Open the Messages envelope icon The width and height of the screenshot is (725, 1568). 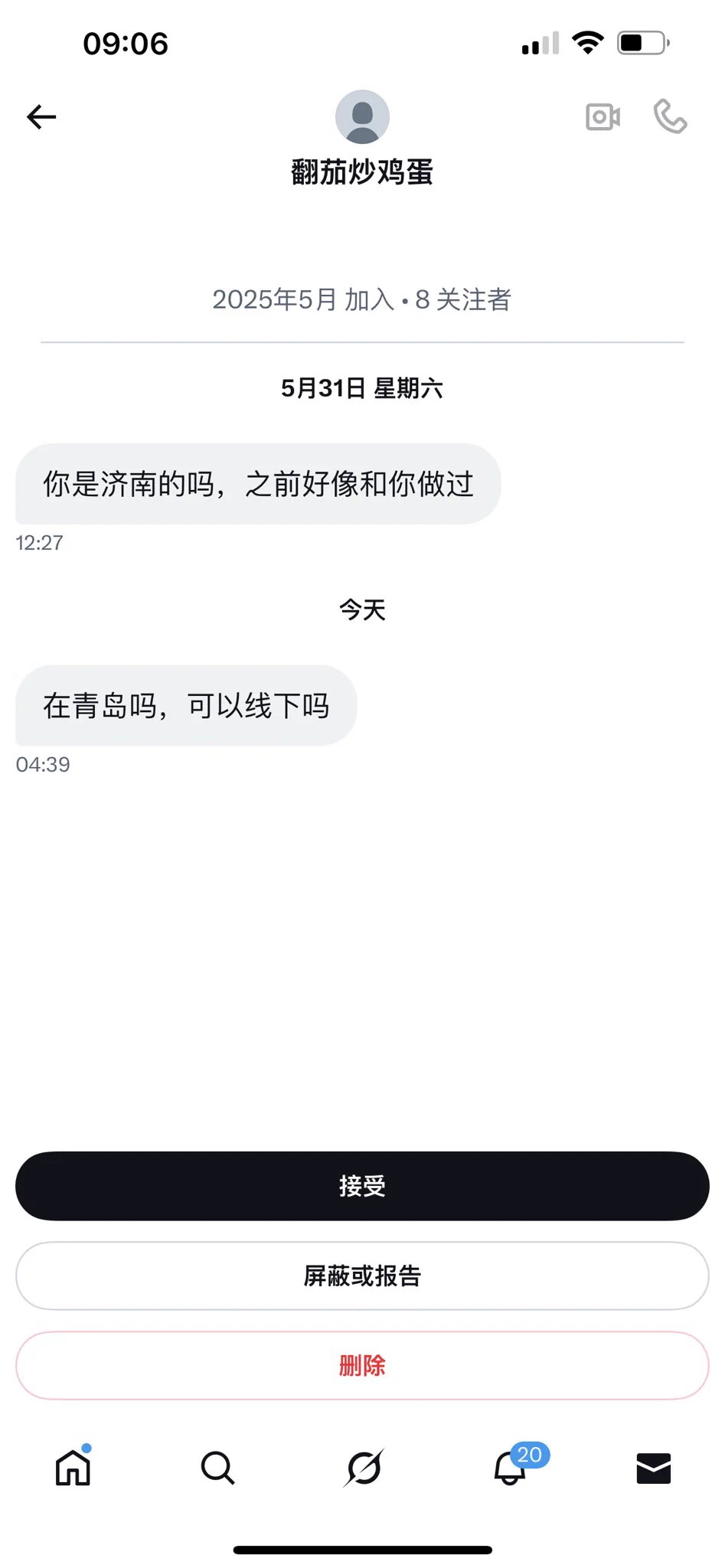pos(653,1468)
